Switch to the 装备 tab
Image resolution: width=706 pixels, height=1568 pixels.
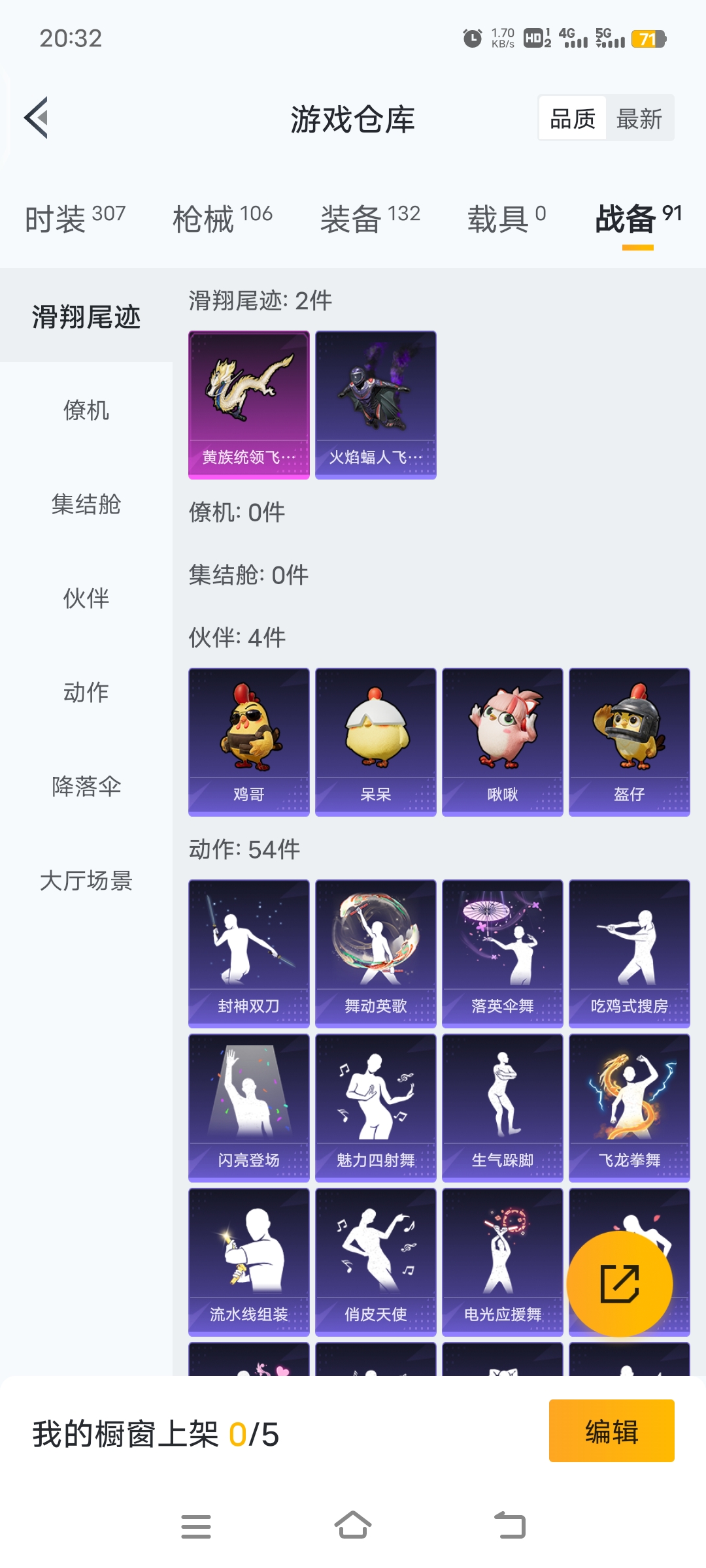[x=370, y=219]
